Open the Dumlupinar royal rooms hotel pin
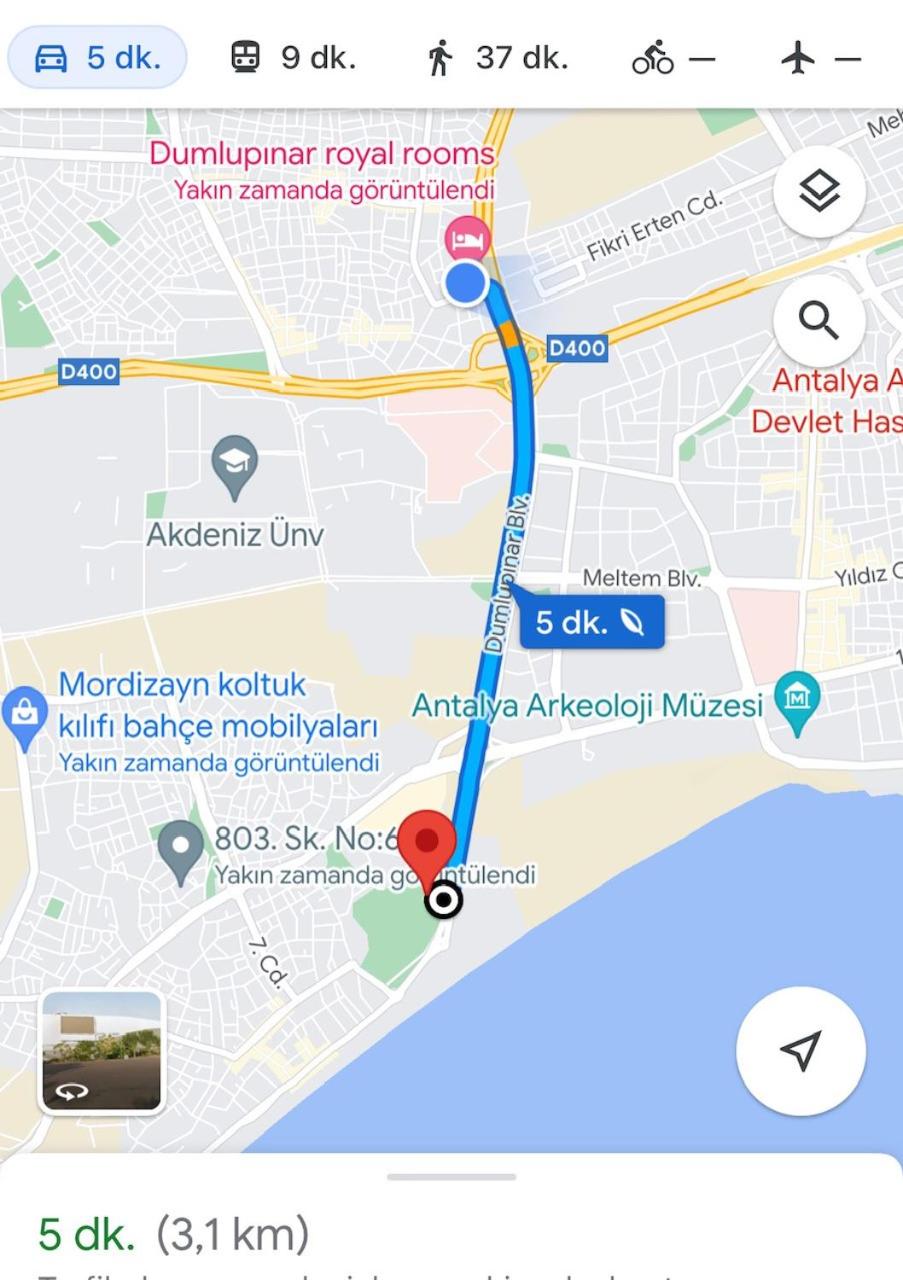The width and height of the screenshot is (903, 1280). coord(467,239)
